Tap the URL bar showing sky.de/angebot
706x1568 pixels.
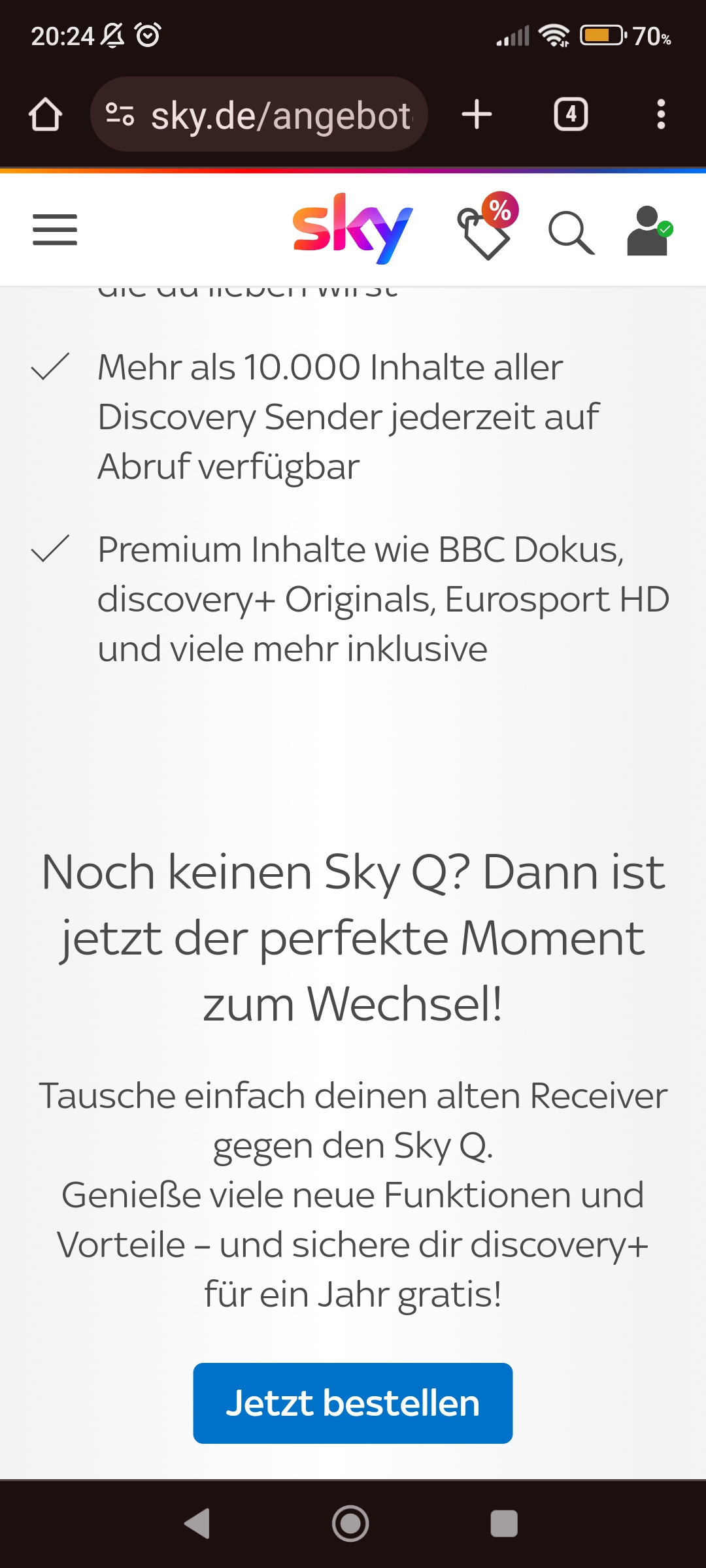[281, 113]
